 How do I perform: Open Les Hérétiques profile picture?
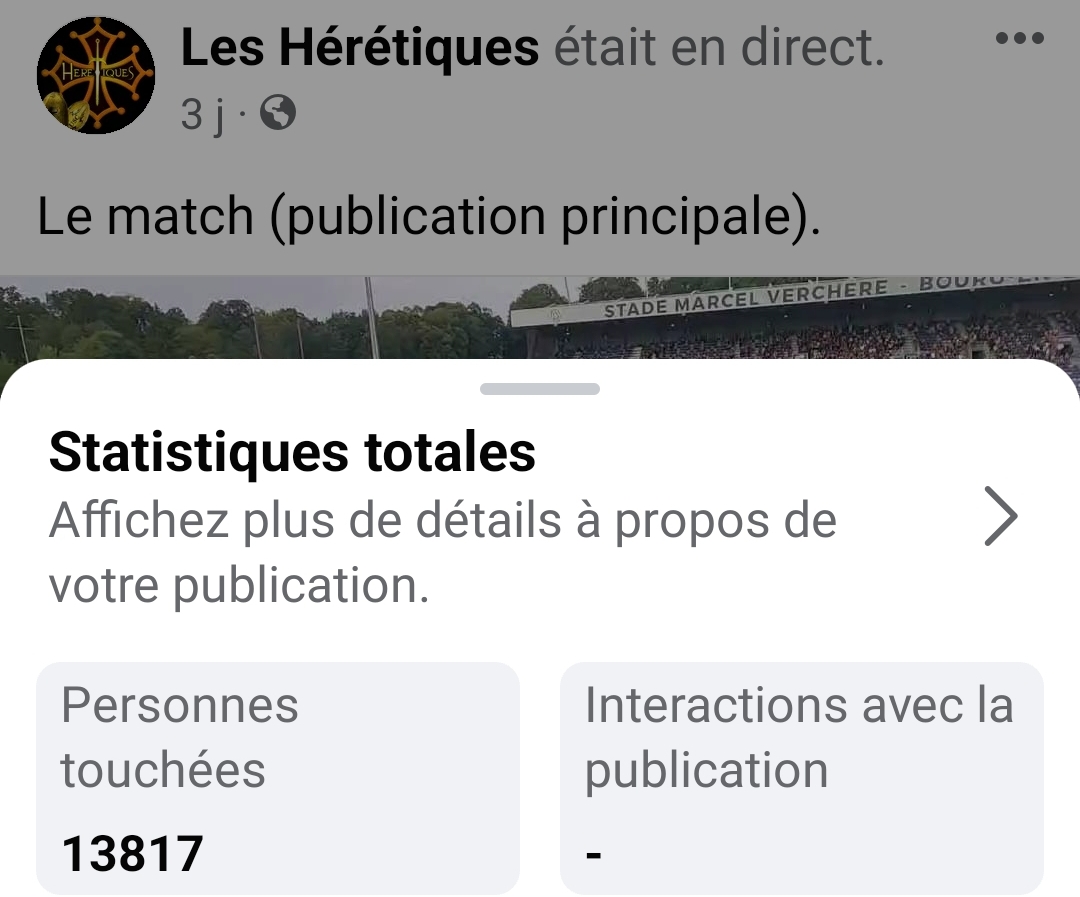tap(96, 76)
